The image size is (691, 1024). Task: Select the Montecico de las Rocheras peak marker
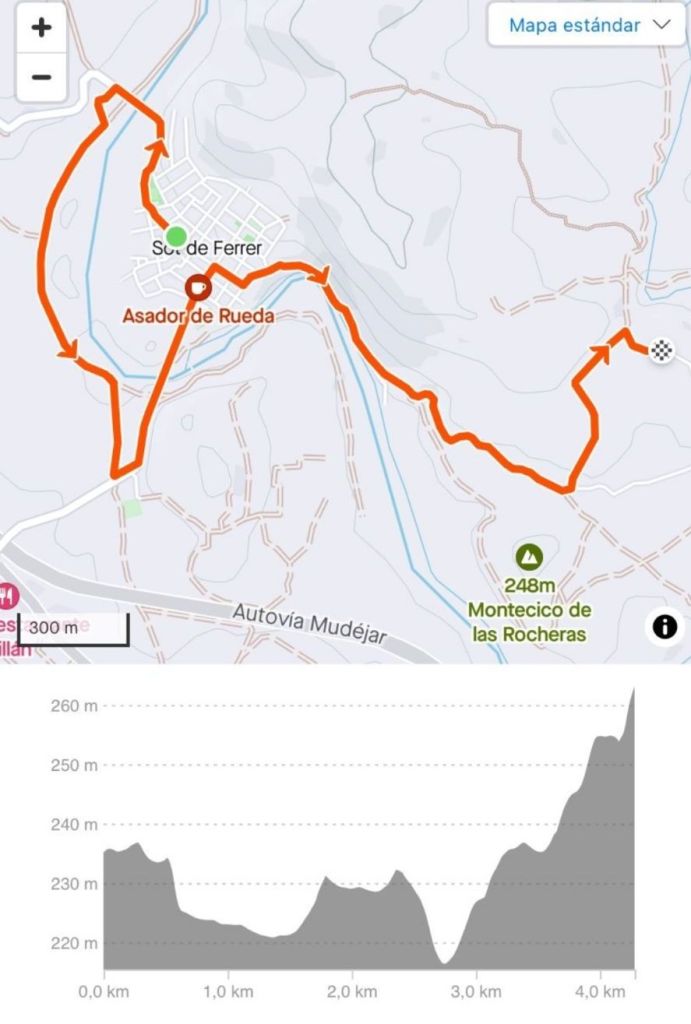pyautogui.click(x=529, y=556)
